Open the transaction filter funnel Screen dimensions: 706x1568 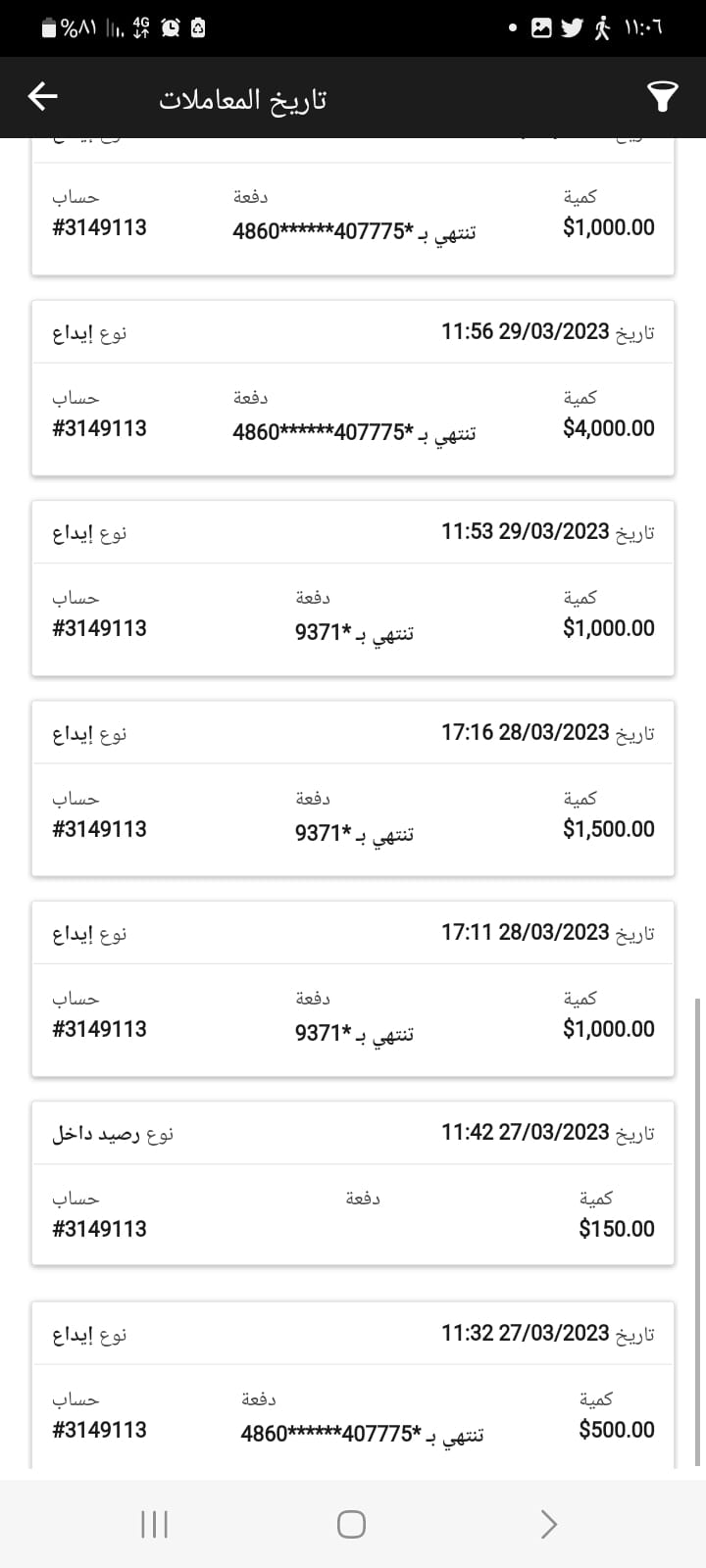663,96
